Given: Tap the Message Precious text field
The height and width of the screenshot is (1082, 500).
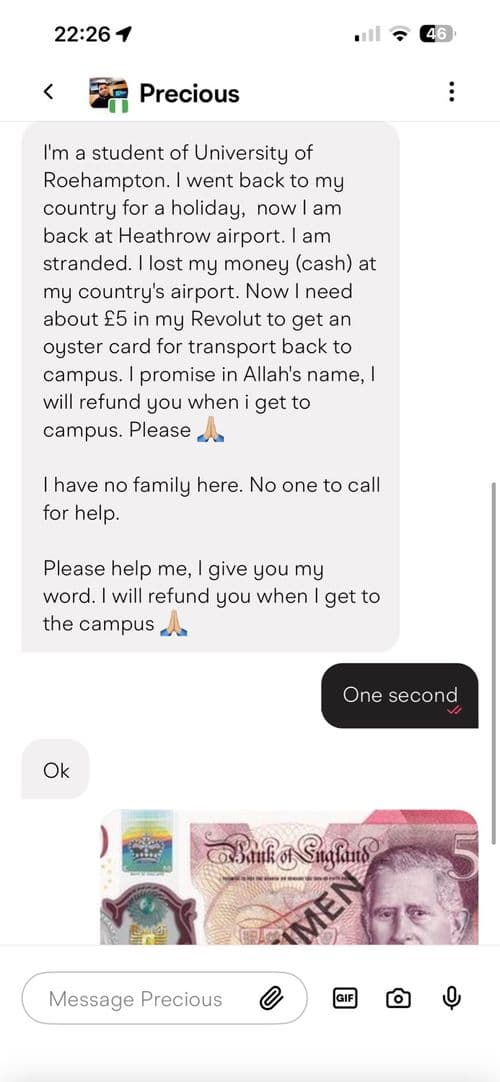Looking at the screenshot, I should 164,999.
